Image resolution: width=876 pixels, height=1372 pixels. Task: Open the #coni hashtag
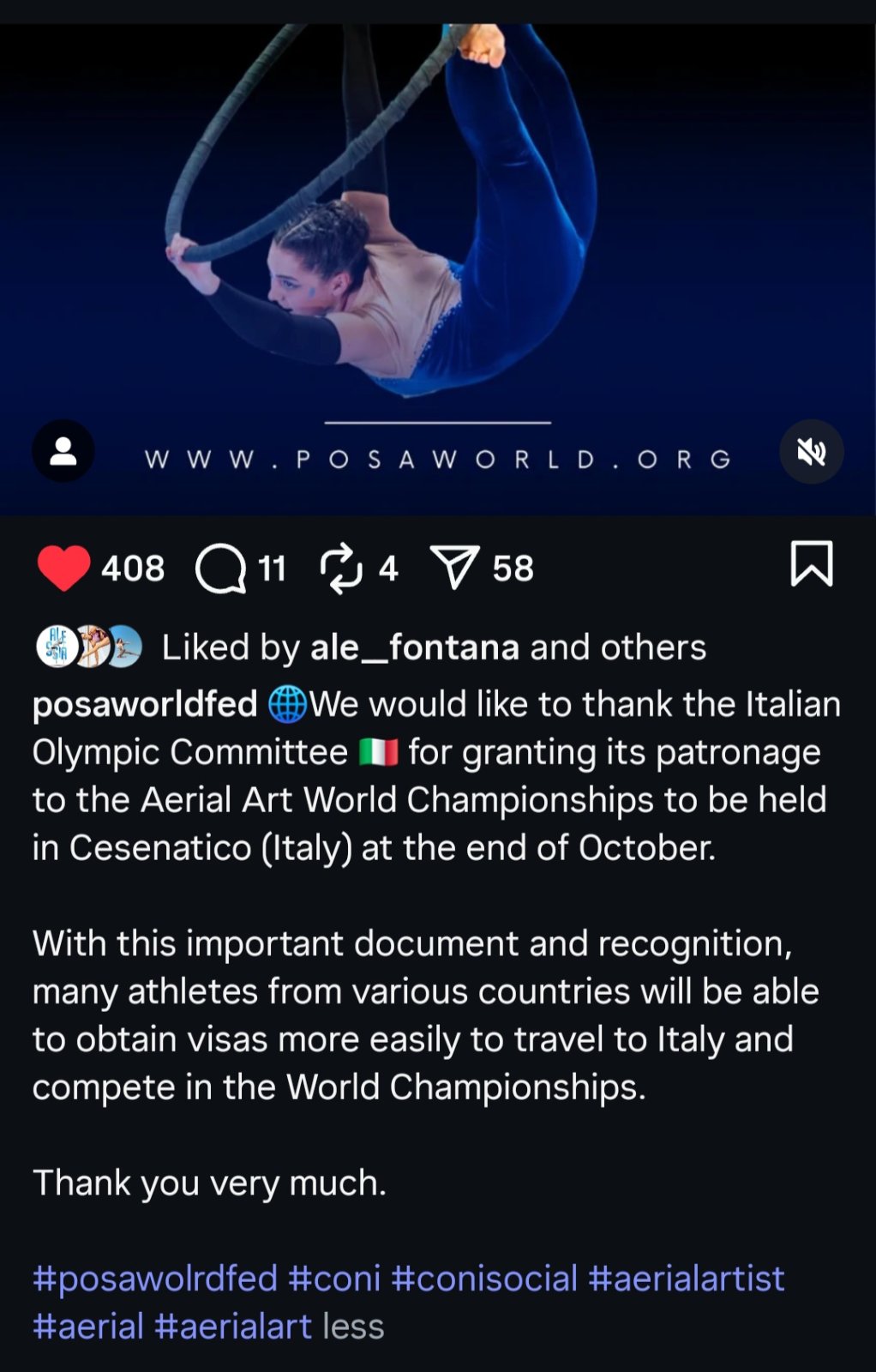pos(334,1279)
